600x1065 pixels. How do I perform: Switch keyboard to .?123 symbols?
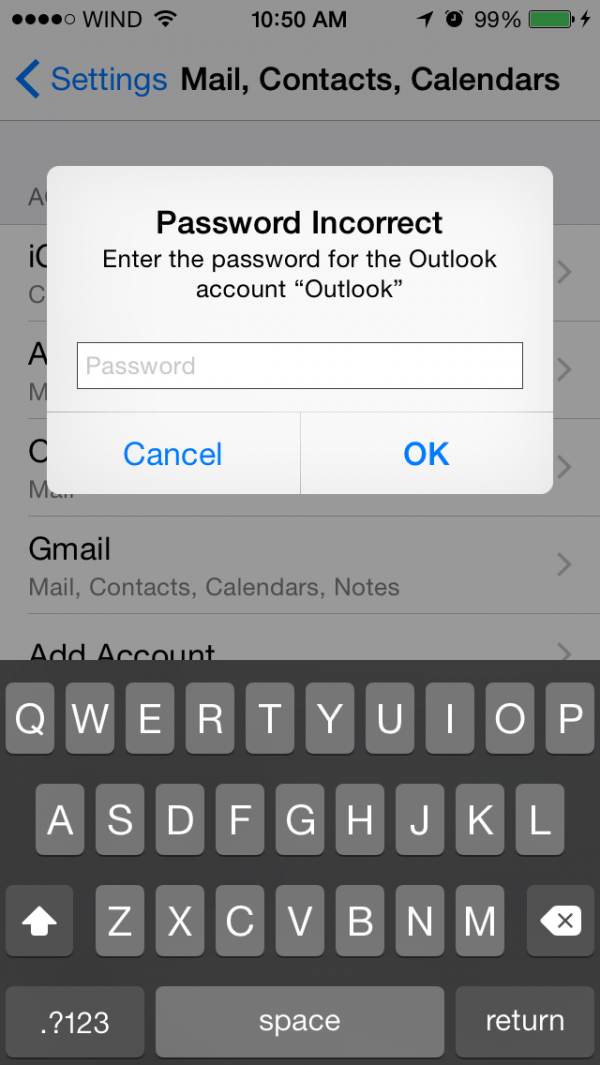coord(75,1022)
